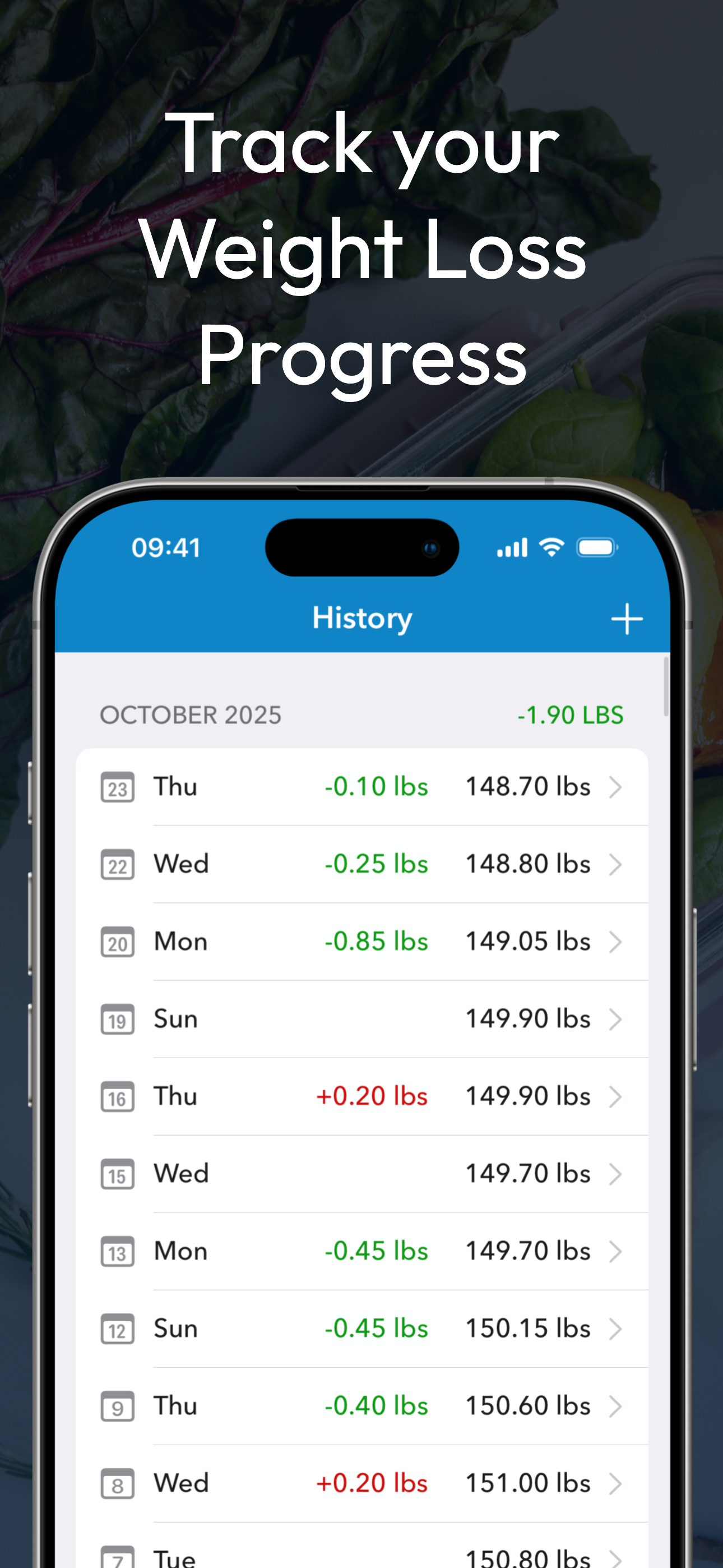
Task: Expand the 150.60 lbs entry from the 9th
Action: coord(616,1405)
